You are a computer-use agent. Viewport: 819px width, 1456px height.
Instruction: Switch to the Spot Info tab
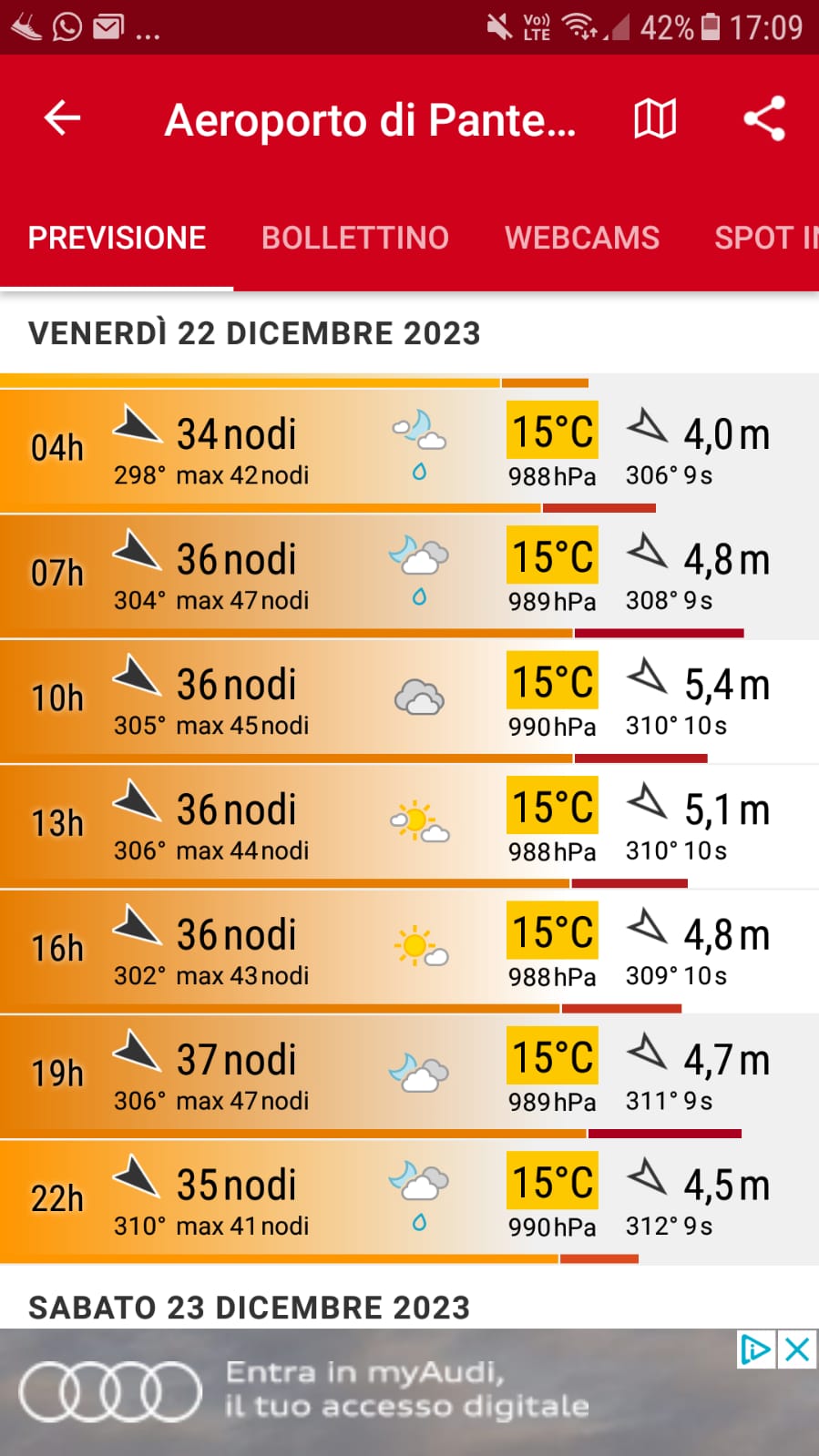pyautogui.click(x=766, y=238)
